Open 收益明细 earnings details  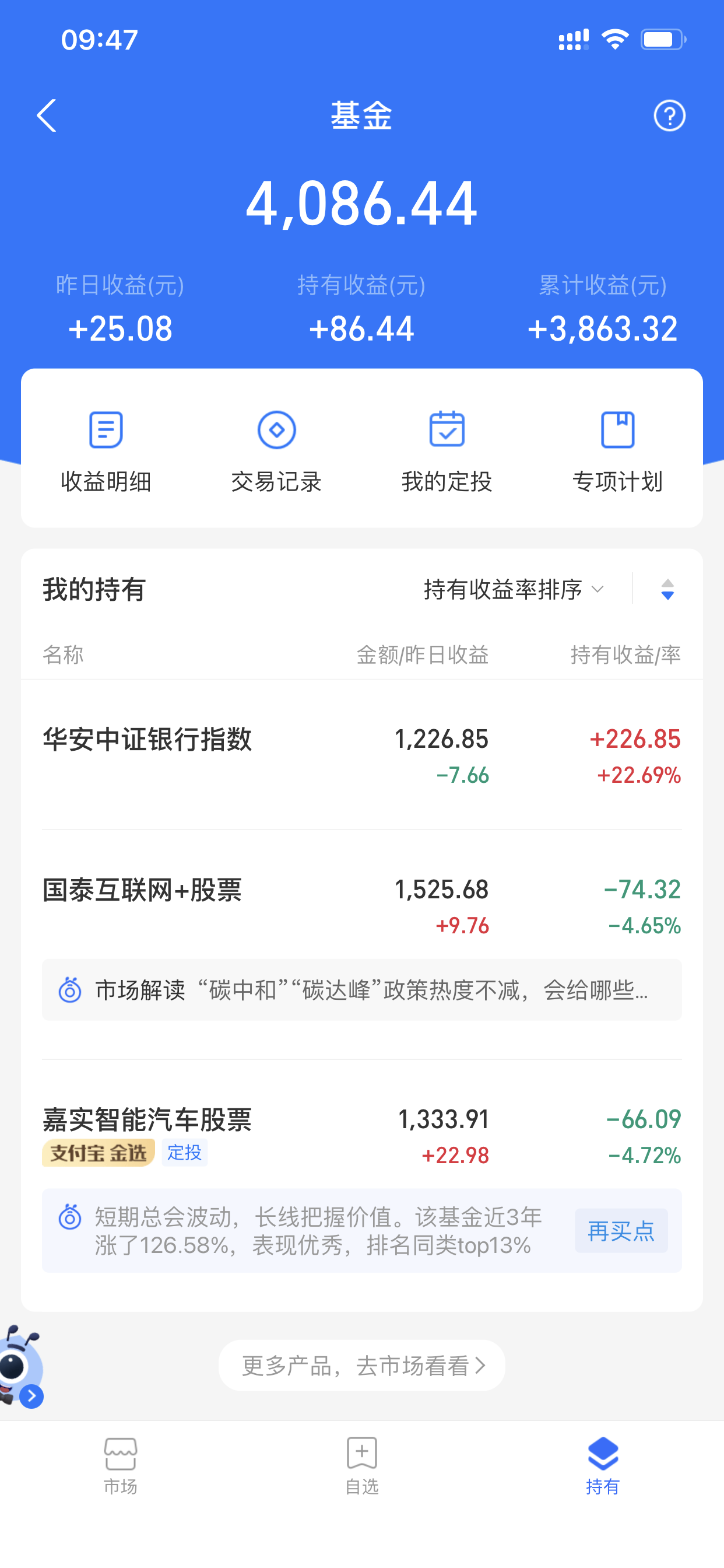pos(106,450)
